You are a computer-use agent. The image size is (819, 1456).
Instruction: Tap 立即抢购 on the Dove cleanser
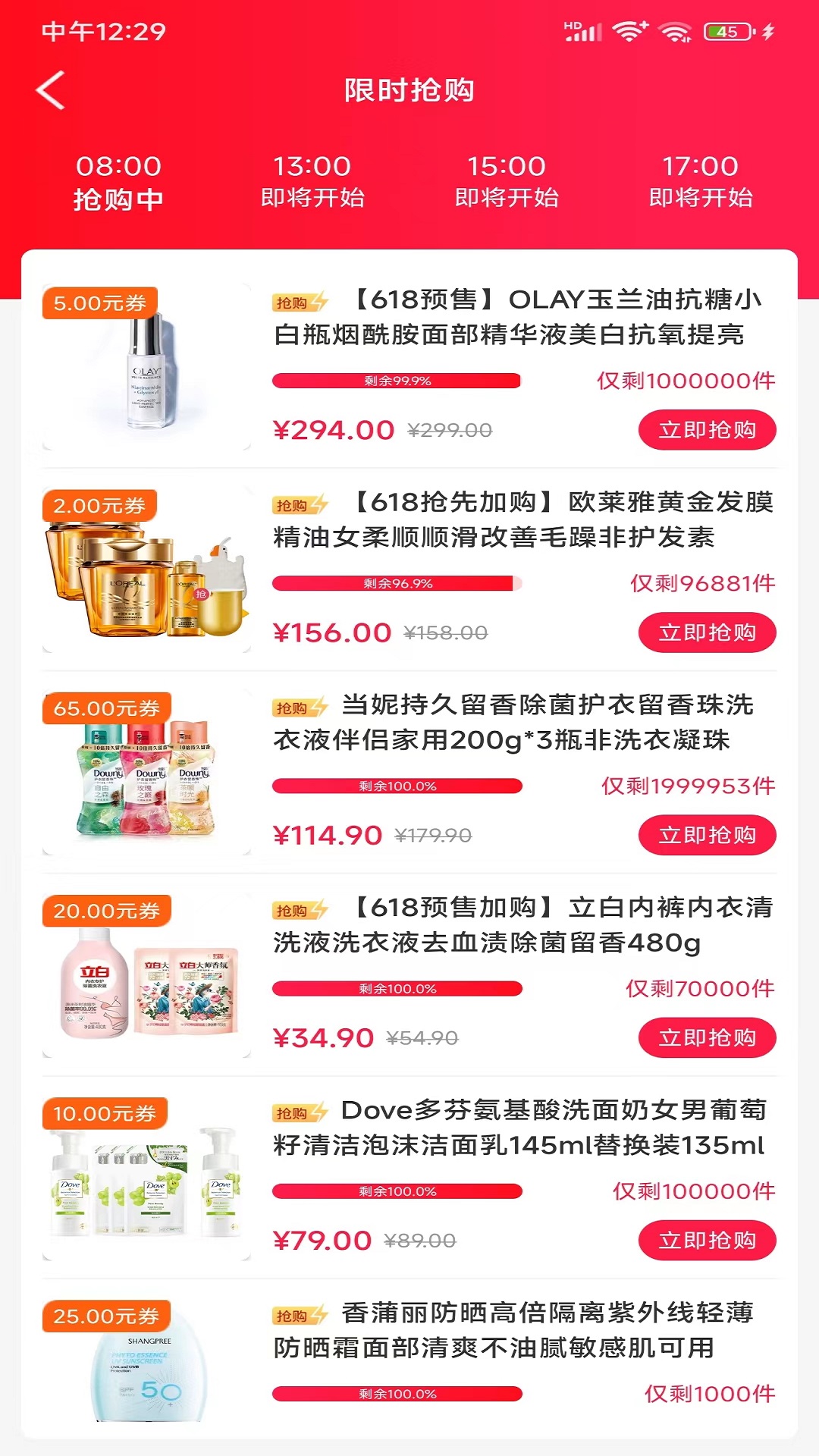707,1241
